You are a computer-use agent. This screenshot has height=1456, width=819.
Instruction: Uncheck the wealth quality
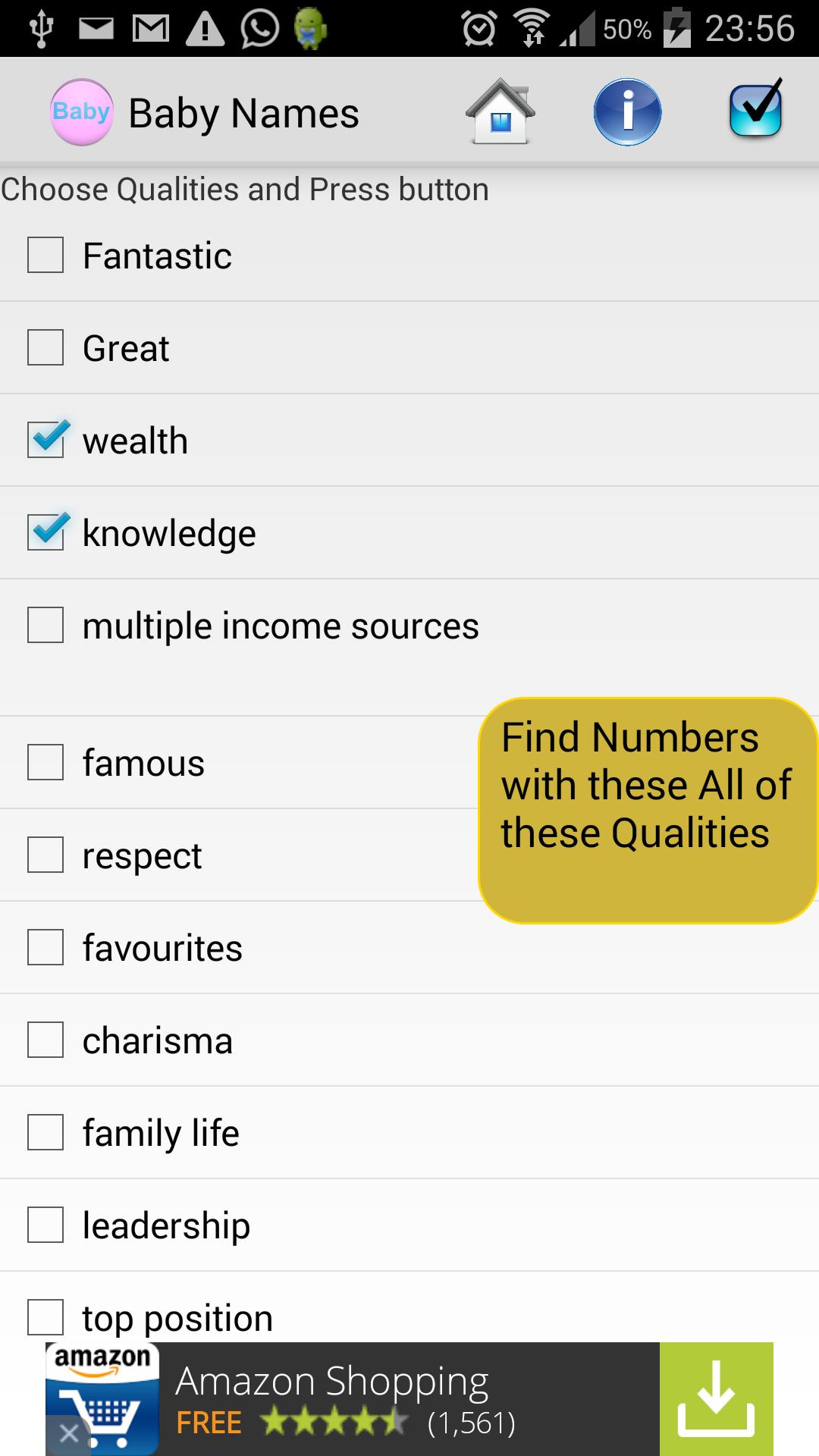(45, 440)
